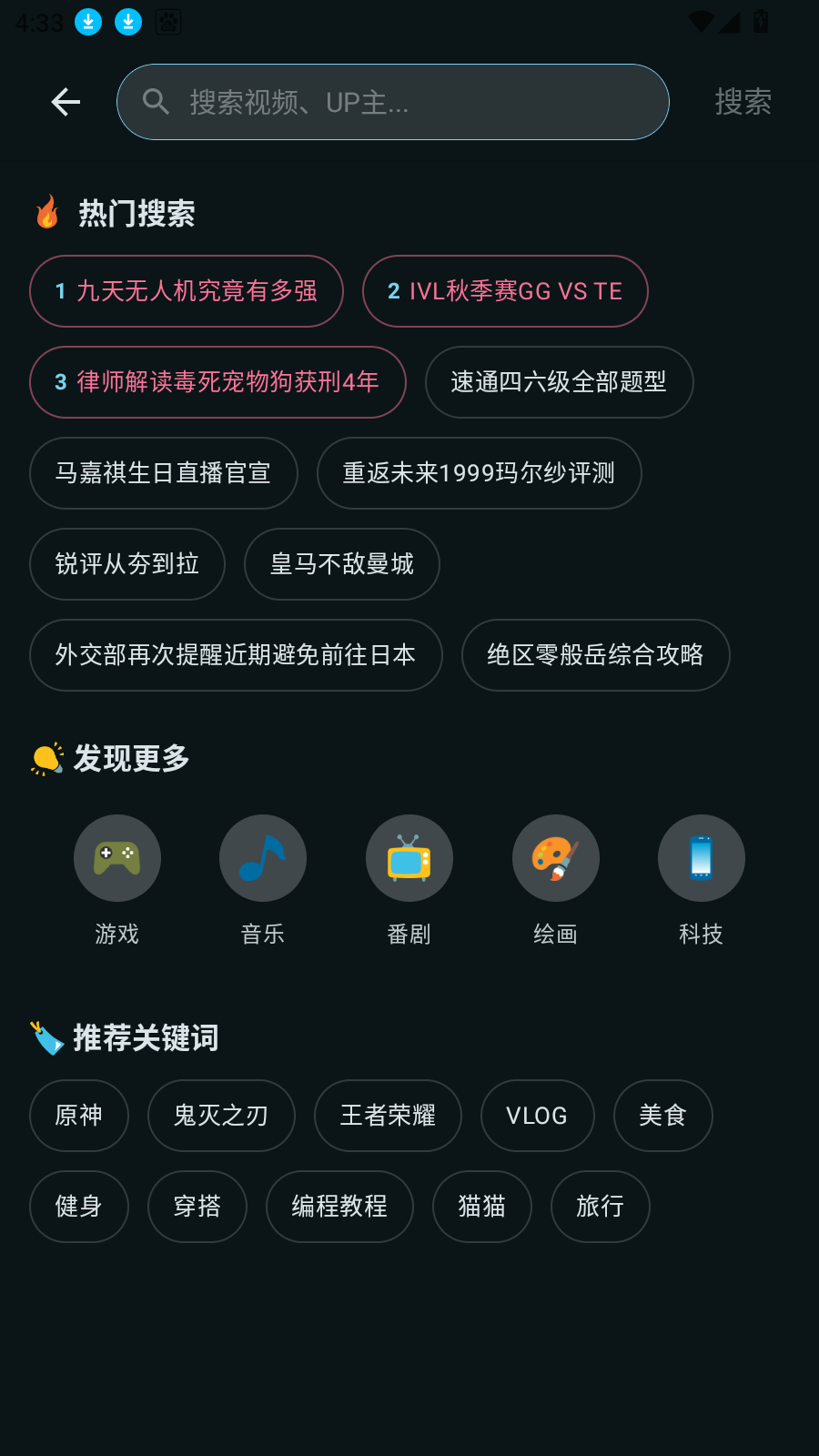Search for 速通四六级全部题型
Viewport: 819px width, 1456px height.
click(x=559, y=382)
